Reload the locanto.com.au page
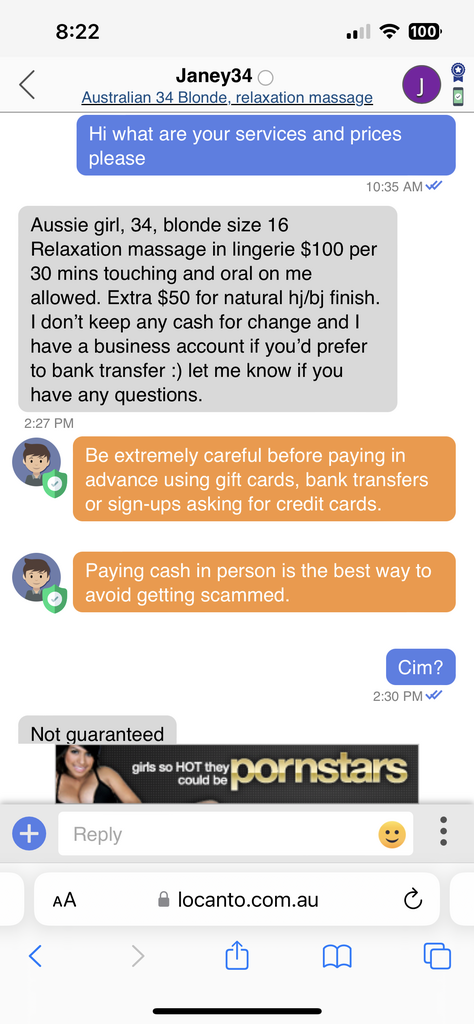474x1024 pixels. pyautogui.click(x=413, y=900)
